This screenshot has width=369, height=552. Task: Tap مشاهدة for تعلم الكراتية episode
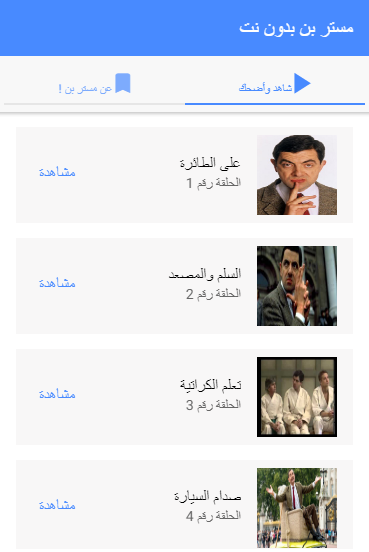tap(57, 394)
